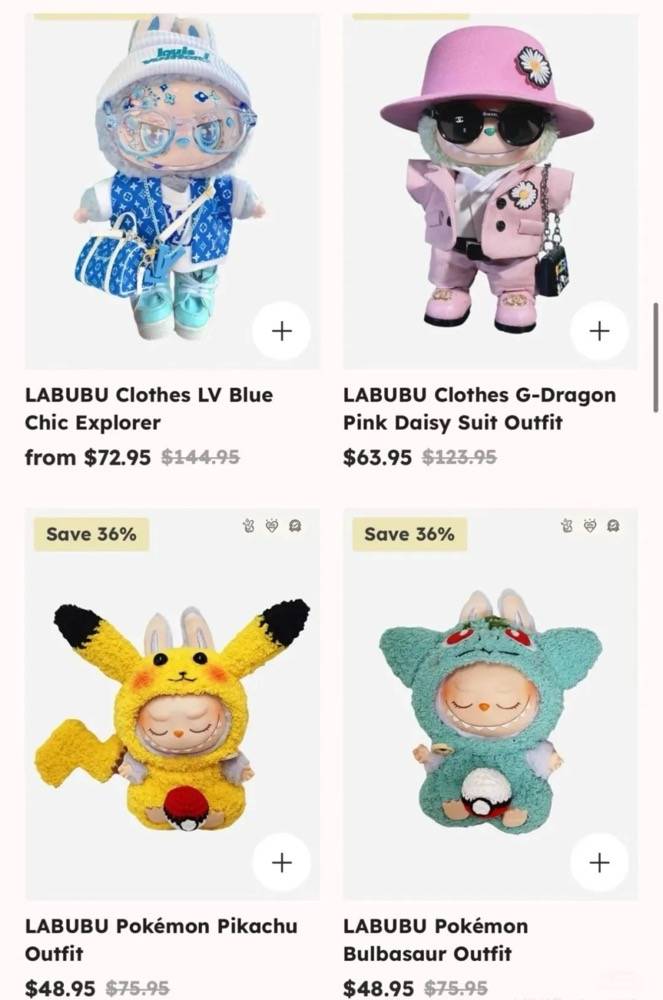Add Bulbasaur Outfit to cart
The width and height of the screenshot is (663, 1000).
click(x=599, y=862)
